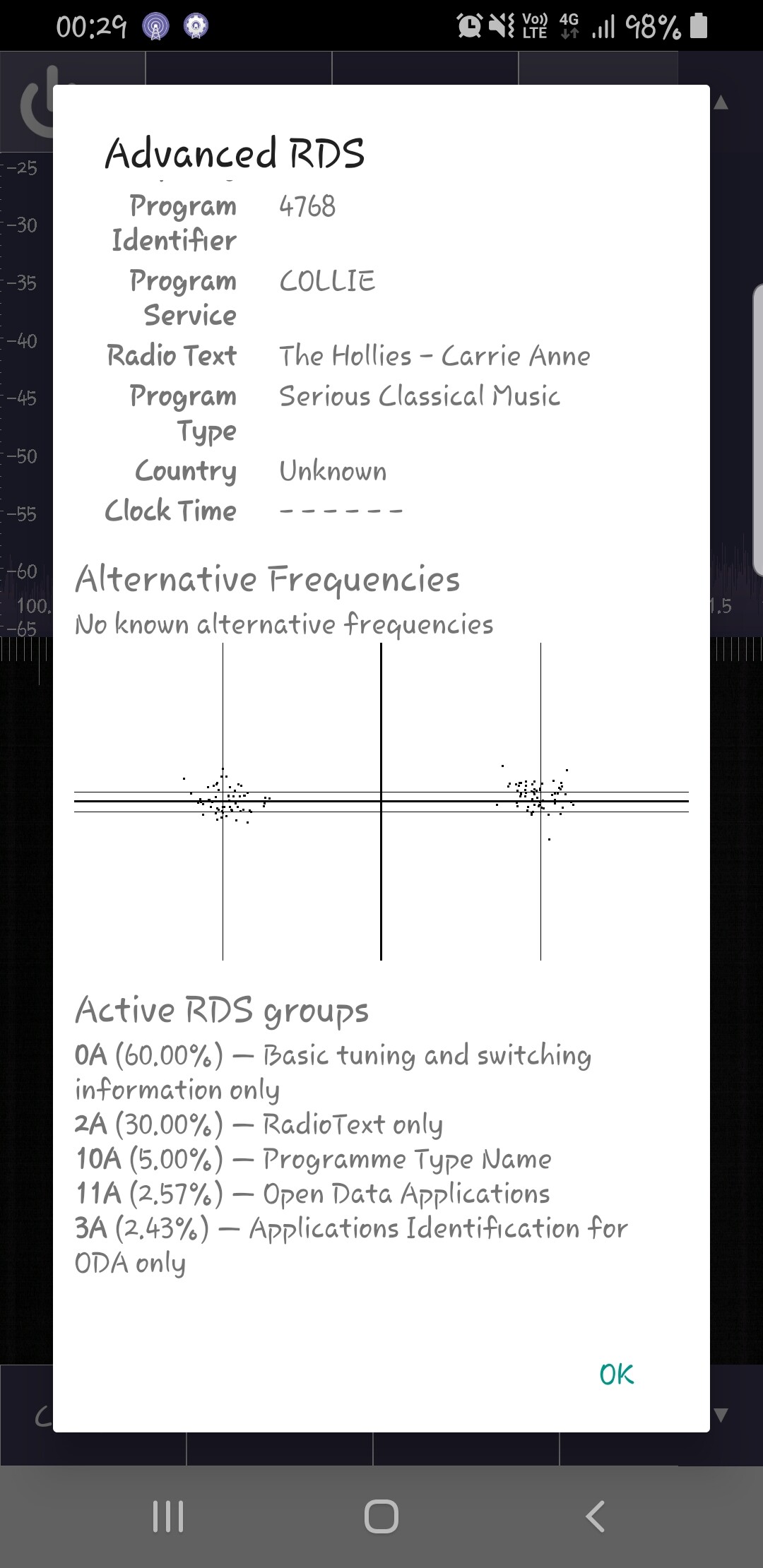Go to the phone's home screen
This screenshot has height=1568, width=763.
[381, 1516]
